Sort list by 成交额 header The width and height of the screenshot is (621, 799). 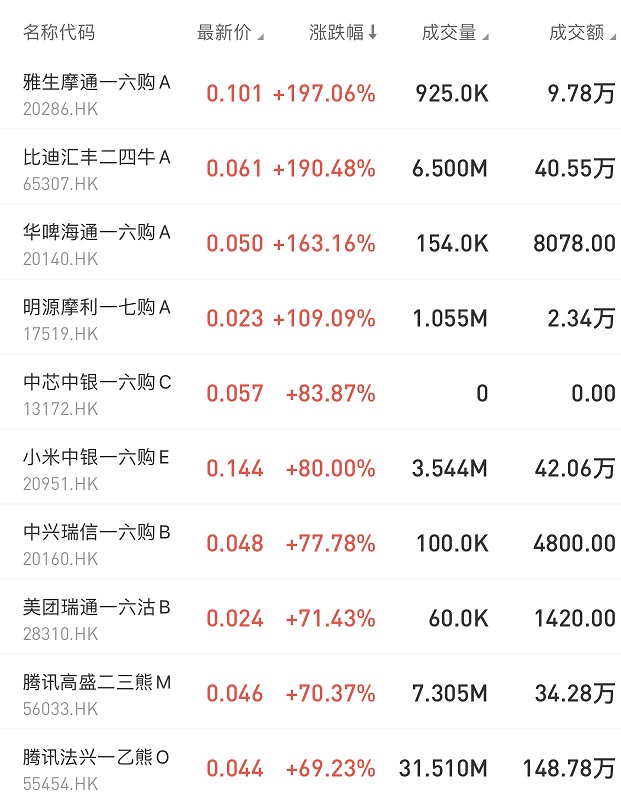point(581,33)
